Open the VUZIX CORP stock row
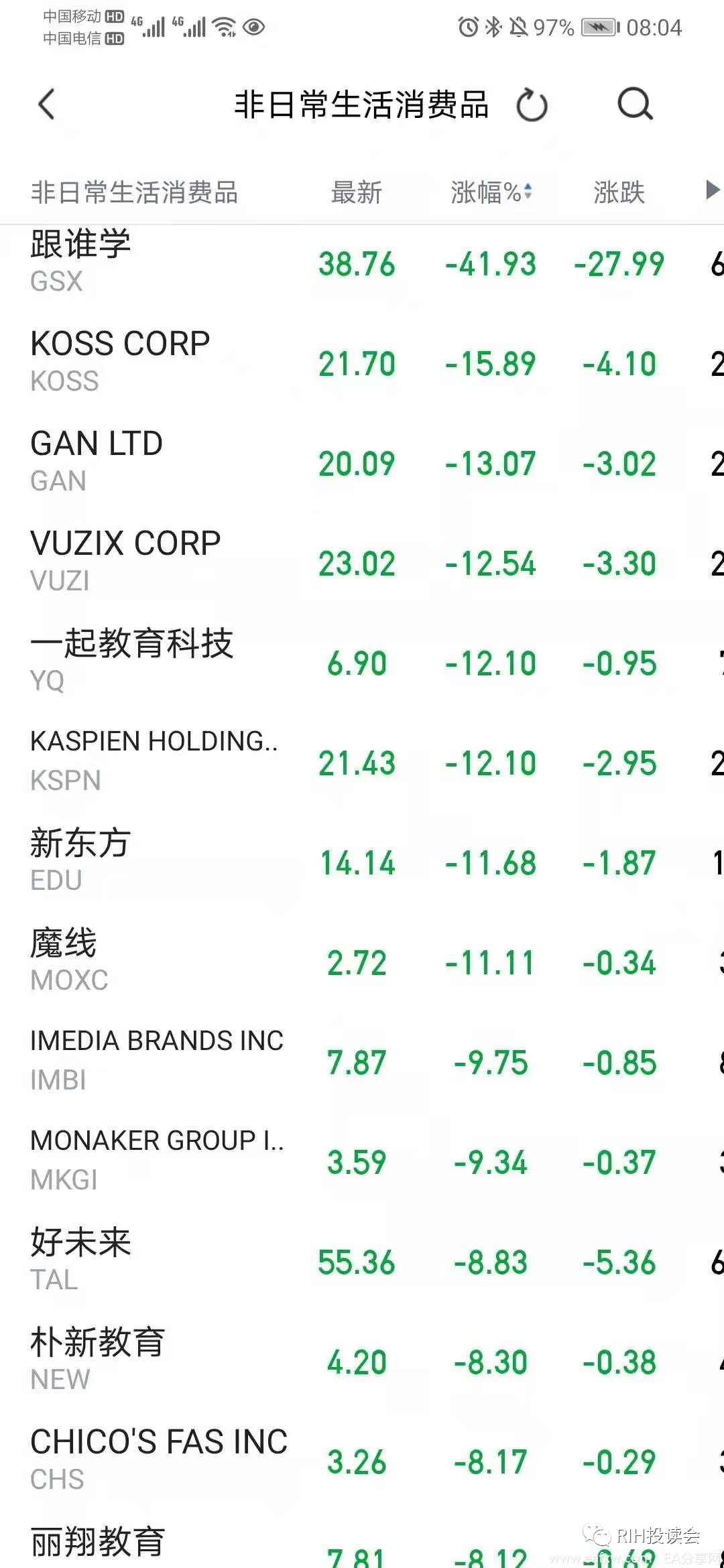The width and height of the screenshot is (724, 1568). [362, 562]
